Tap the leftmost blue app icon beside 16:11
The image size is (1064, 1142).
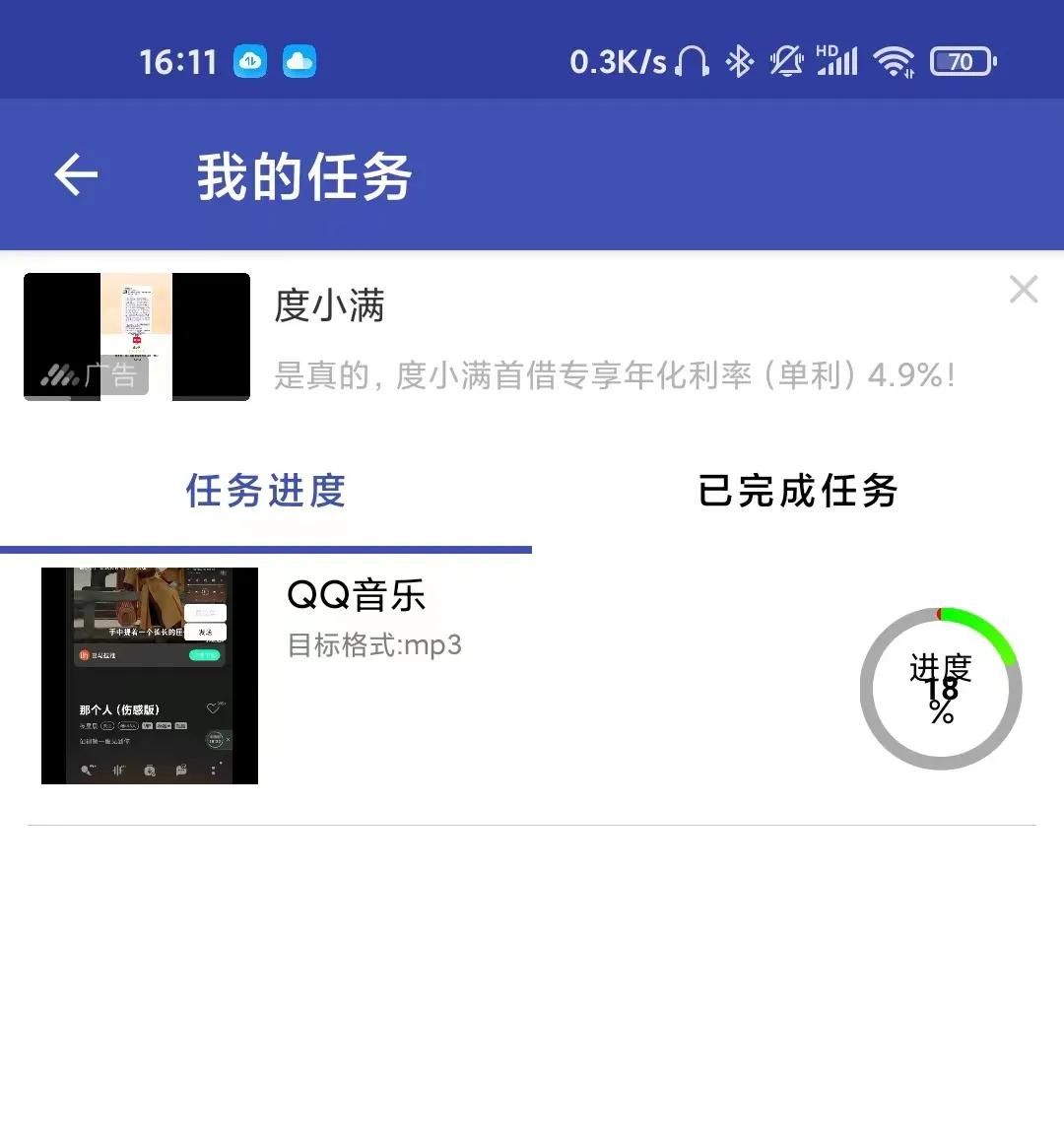tap(249, 61)
